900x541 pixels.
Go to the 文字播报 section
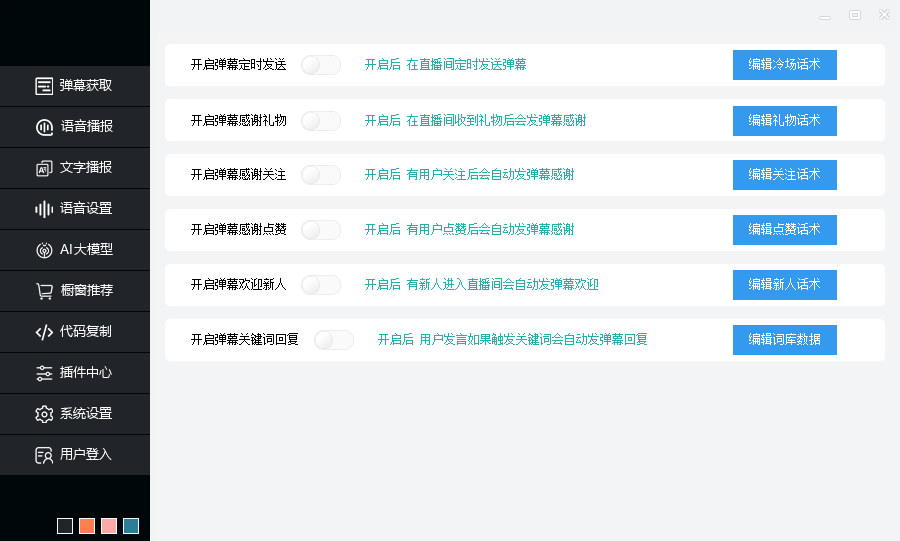pos(75,168)
